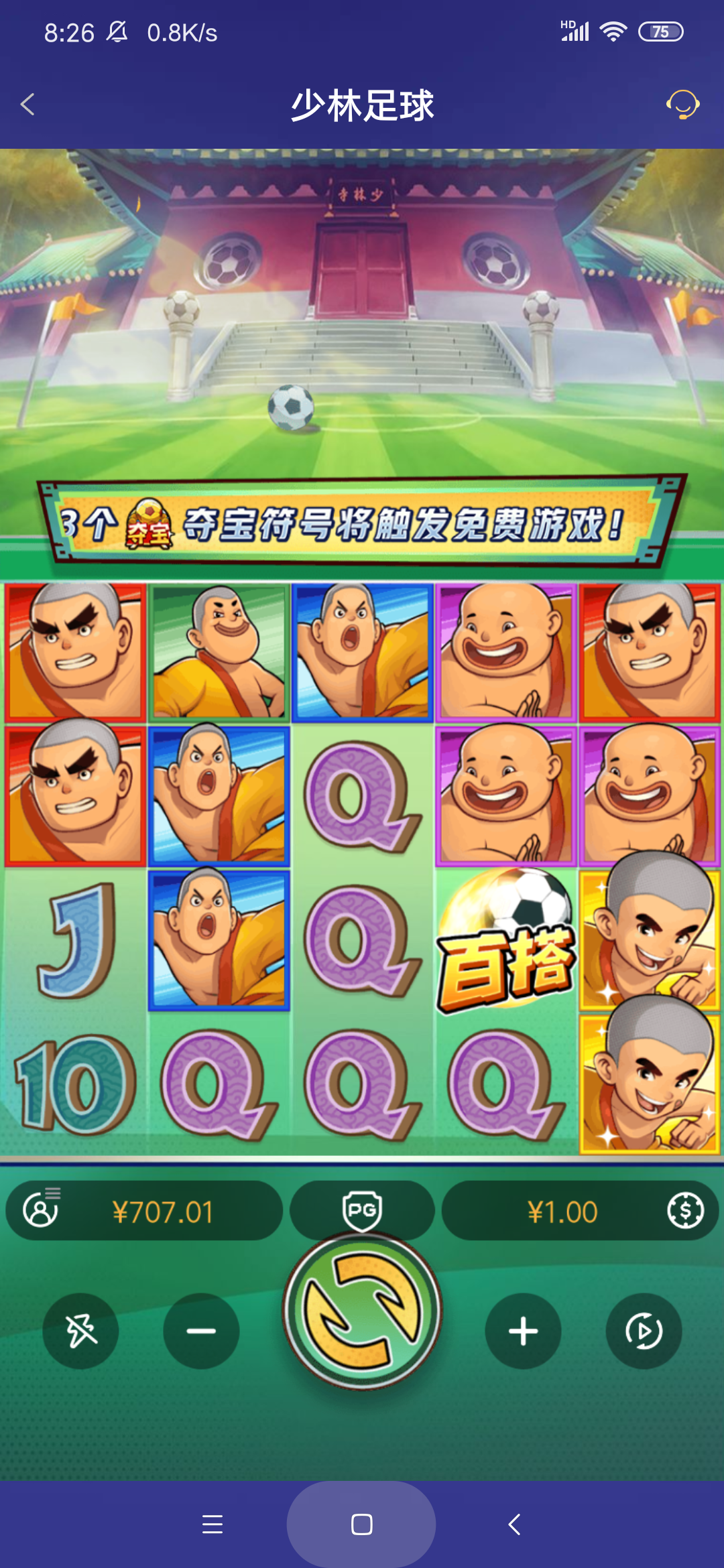Go to the system home screen
724x1568 pixels.
pos(361,1524)
